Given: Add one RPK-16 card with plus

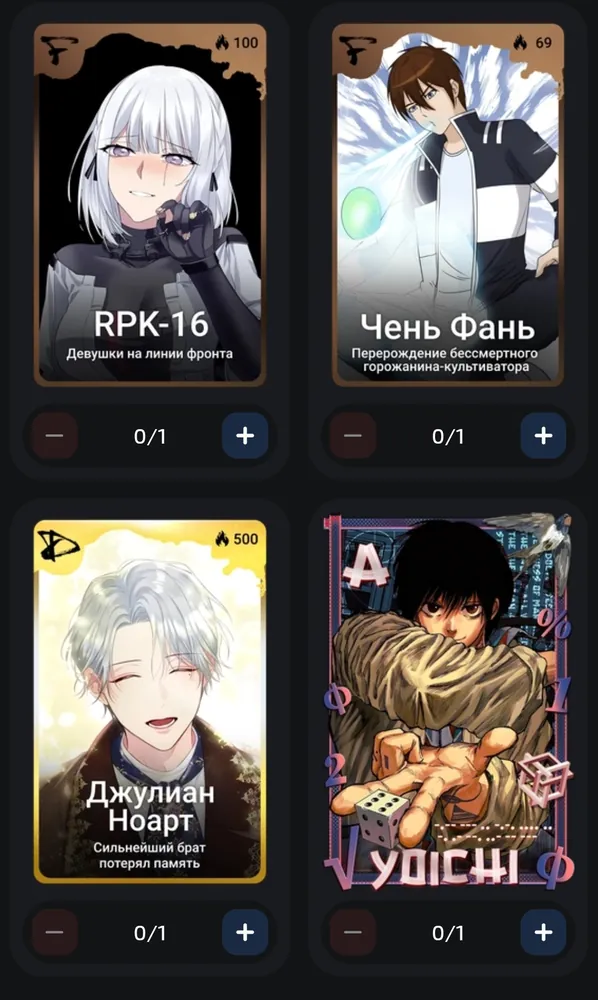Looking at the screenshot, I should [x=245, y=436].
